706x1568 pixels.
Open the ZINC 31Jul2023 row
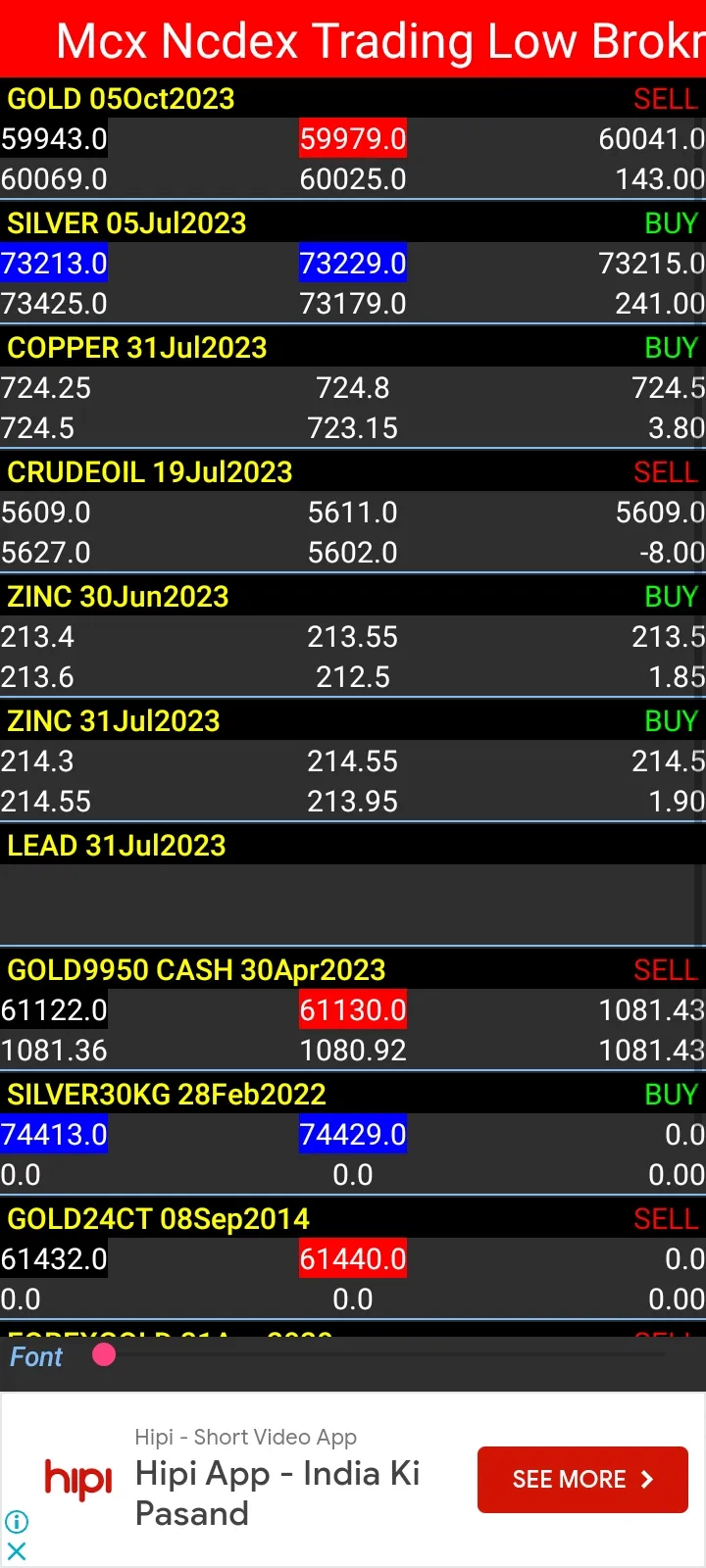[x=353, y=761]
